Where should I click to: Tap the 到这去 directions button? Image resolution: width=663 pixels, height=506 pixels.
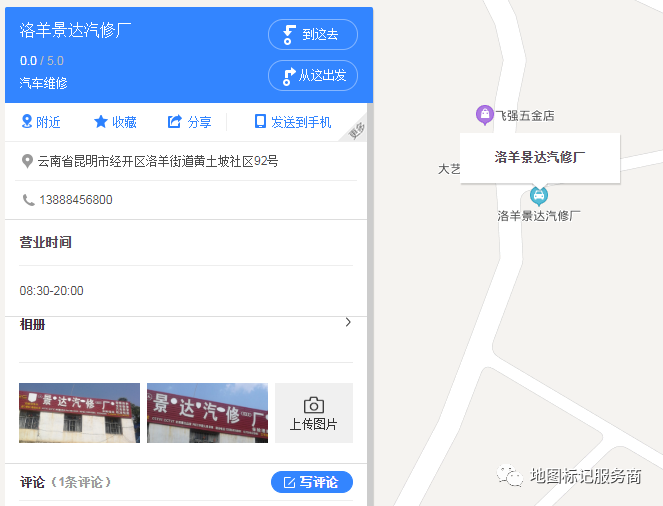pyautogui.click(x=312, y=35)
